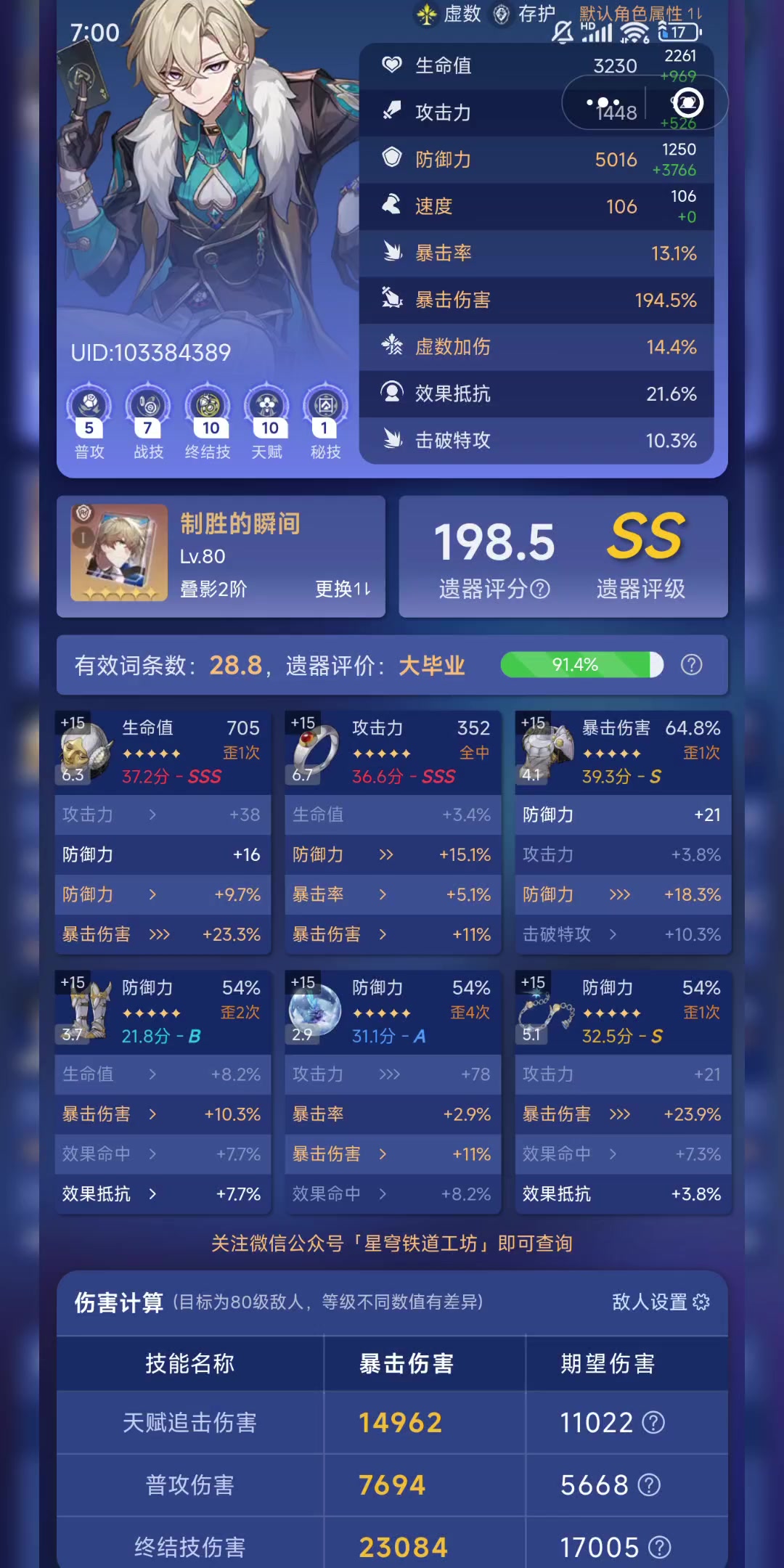Open 敌人设置 enemy settings
This screenshot has width=784, height=1568.
[x=661, y=1302]
